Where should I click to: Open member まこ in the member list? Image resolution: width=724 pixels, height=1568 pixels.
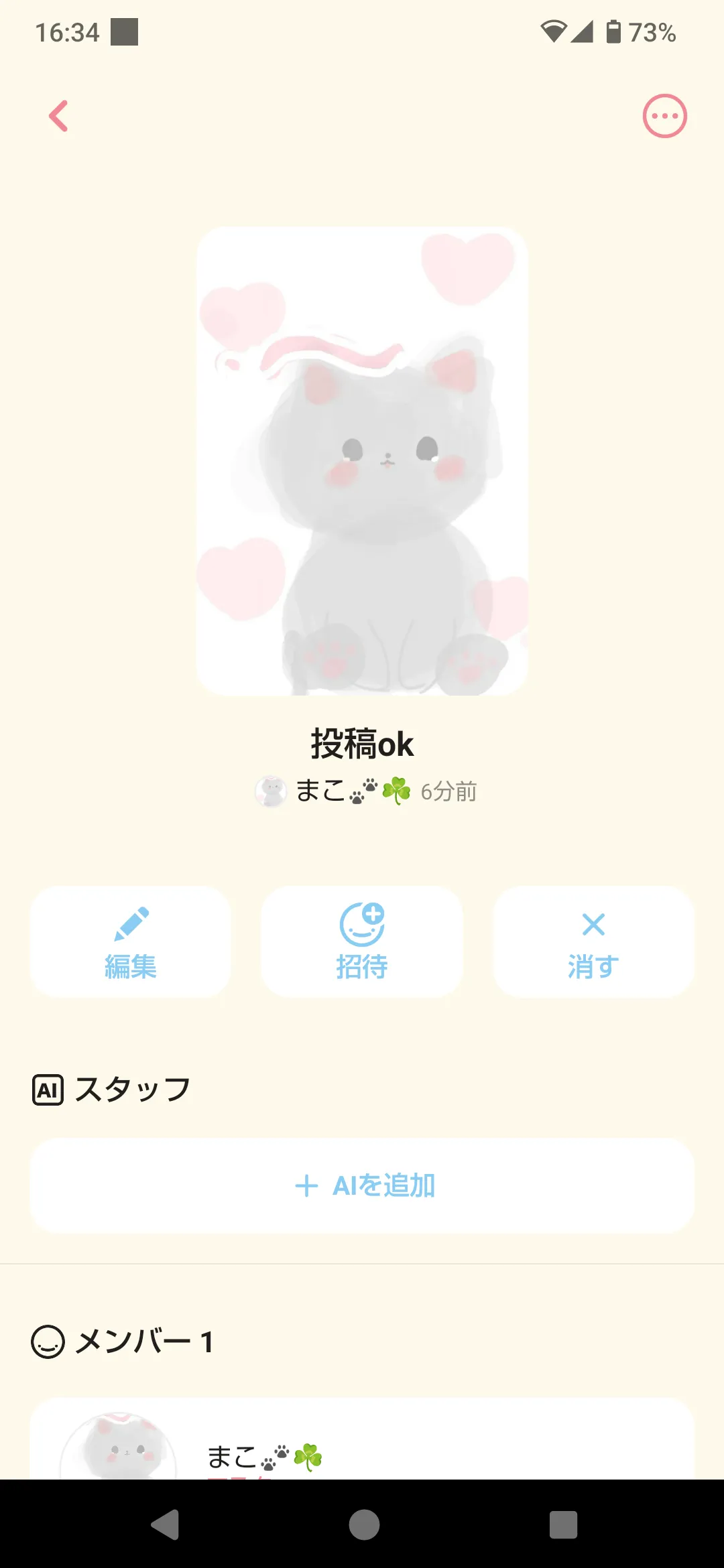coord(362,1447)
